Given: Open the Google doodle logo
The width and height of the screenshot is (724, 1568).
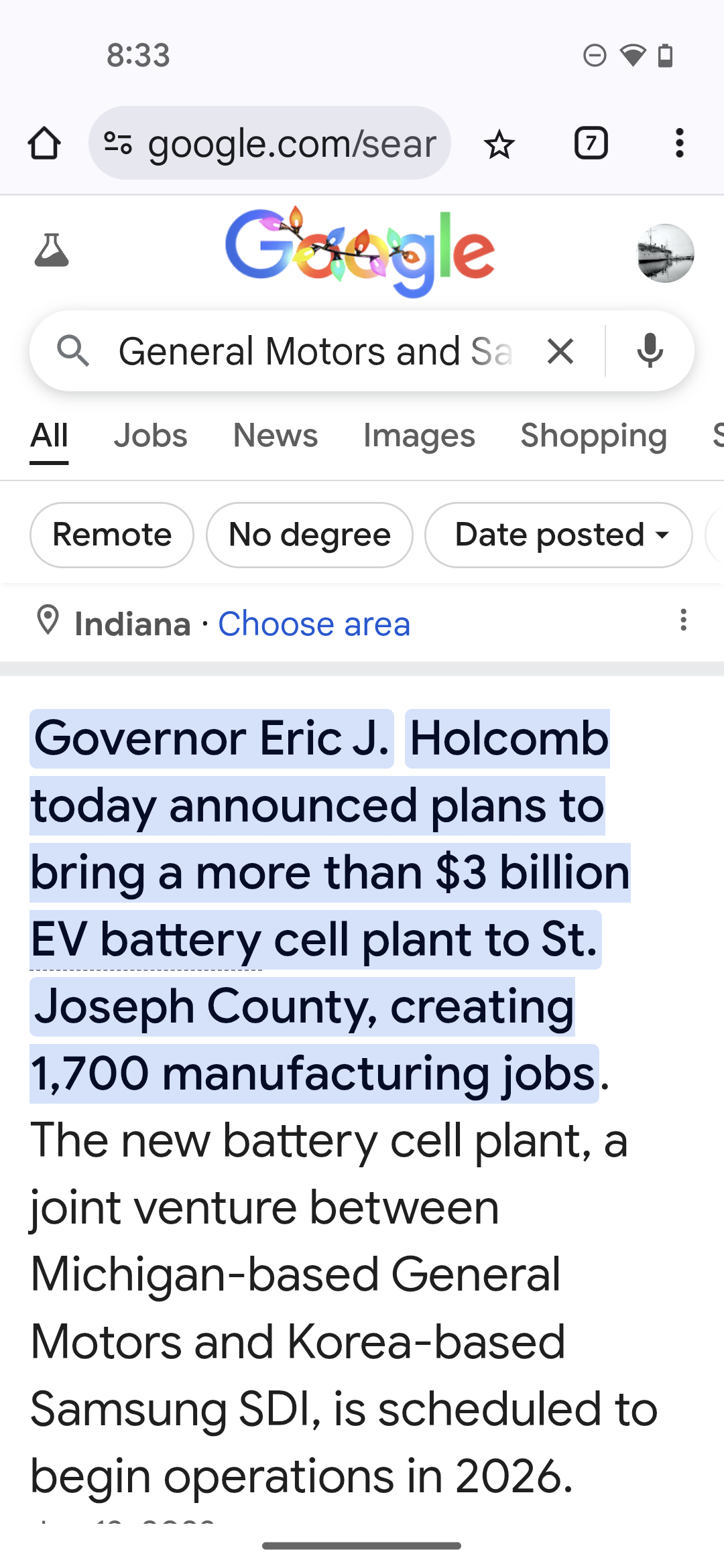Looking at the screenshot, I should pos(360,252).
